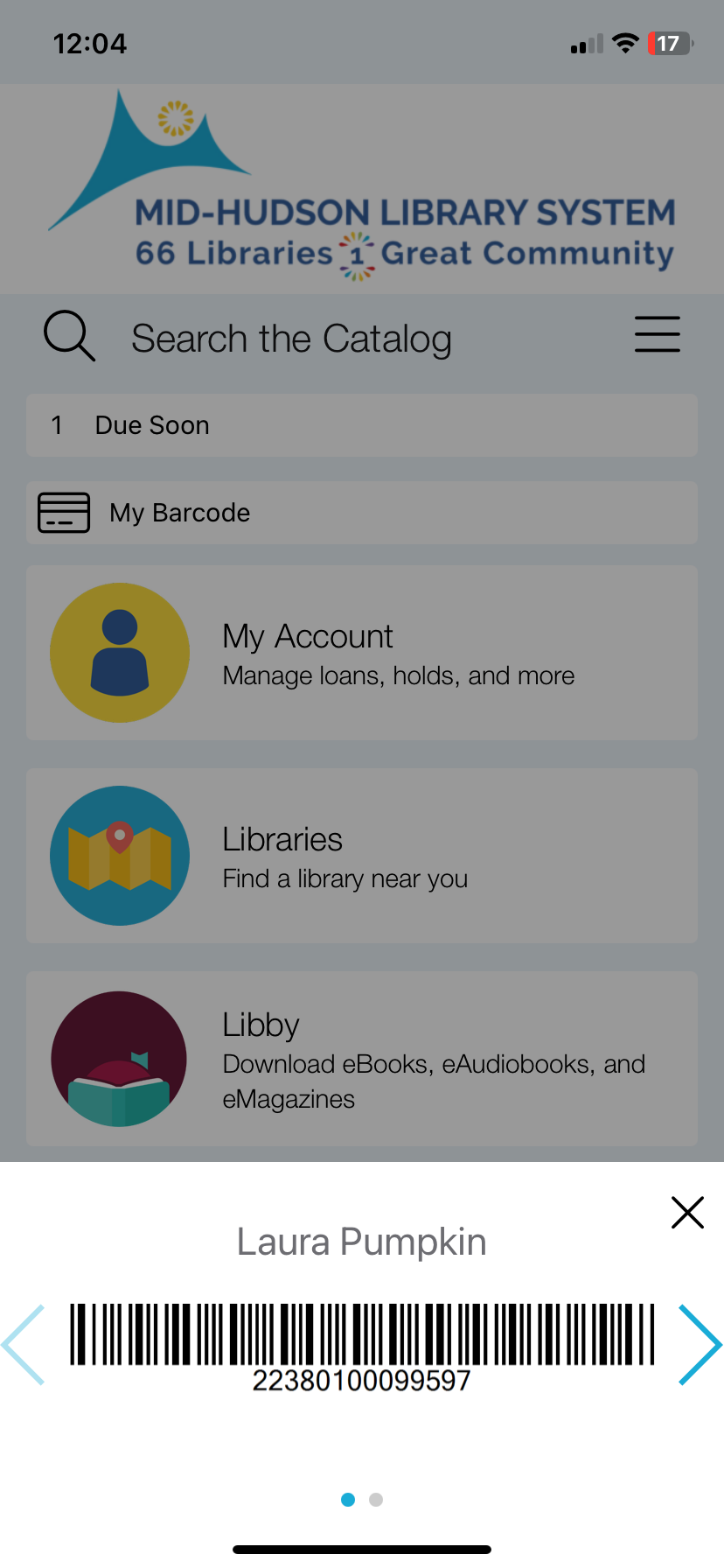This screenshot has height=1568, width=724.
Task: Open My Account card
Action: point(362,653)
